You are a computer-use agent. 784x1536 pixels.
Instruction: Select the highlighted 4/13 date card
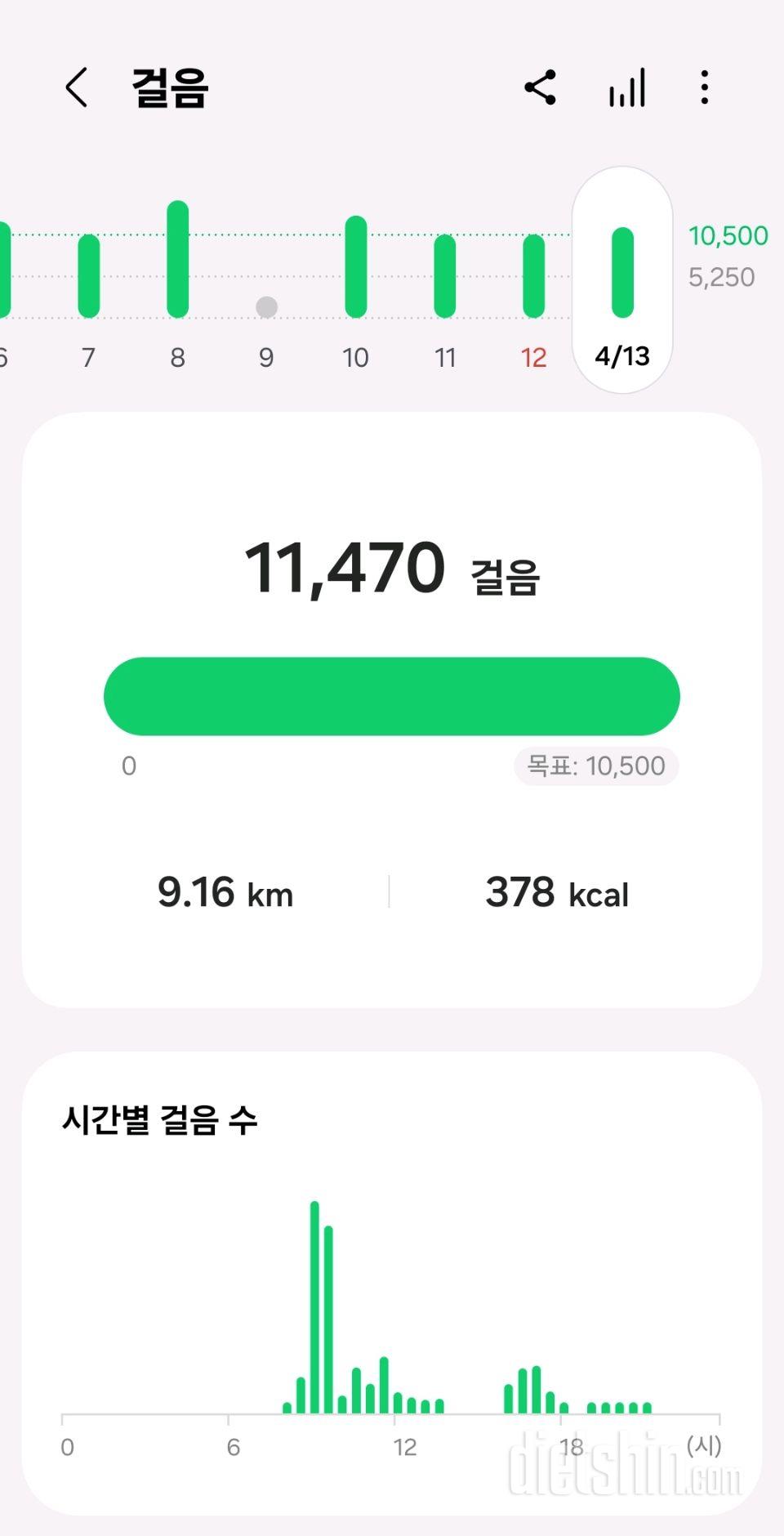(622, 278)
